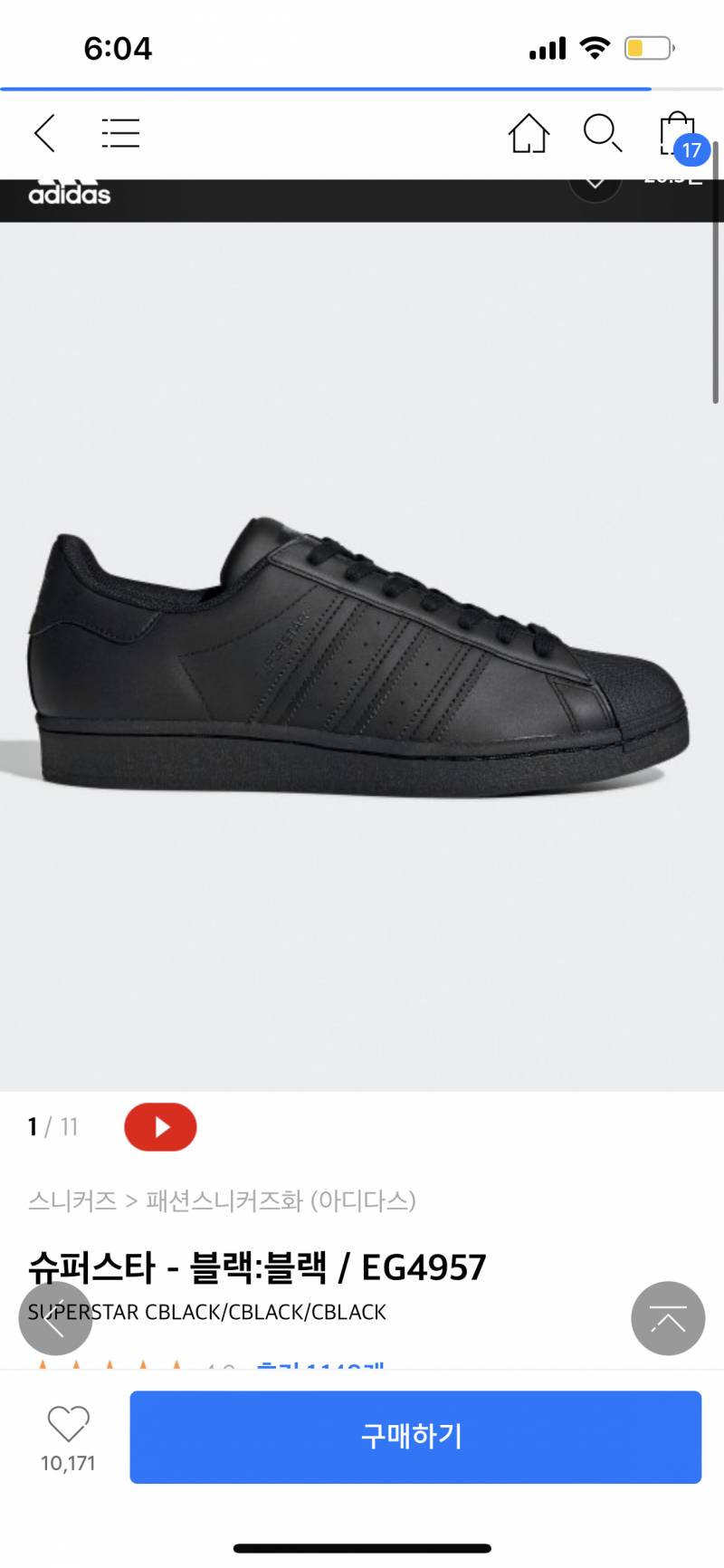724x1568 pixels.
Task: Open the search magnifier
Action: click(x=603, y=133)
